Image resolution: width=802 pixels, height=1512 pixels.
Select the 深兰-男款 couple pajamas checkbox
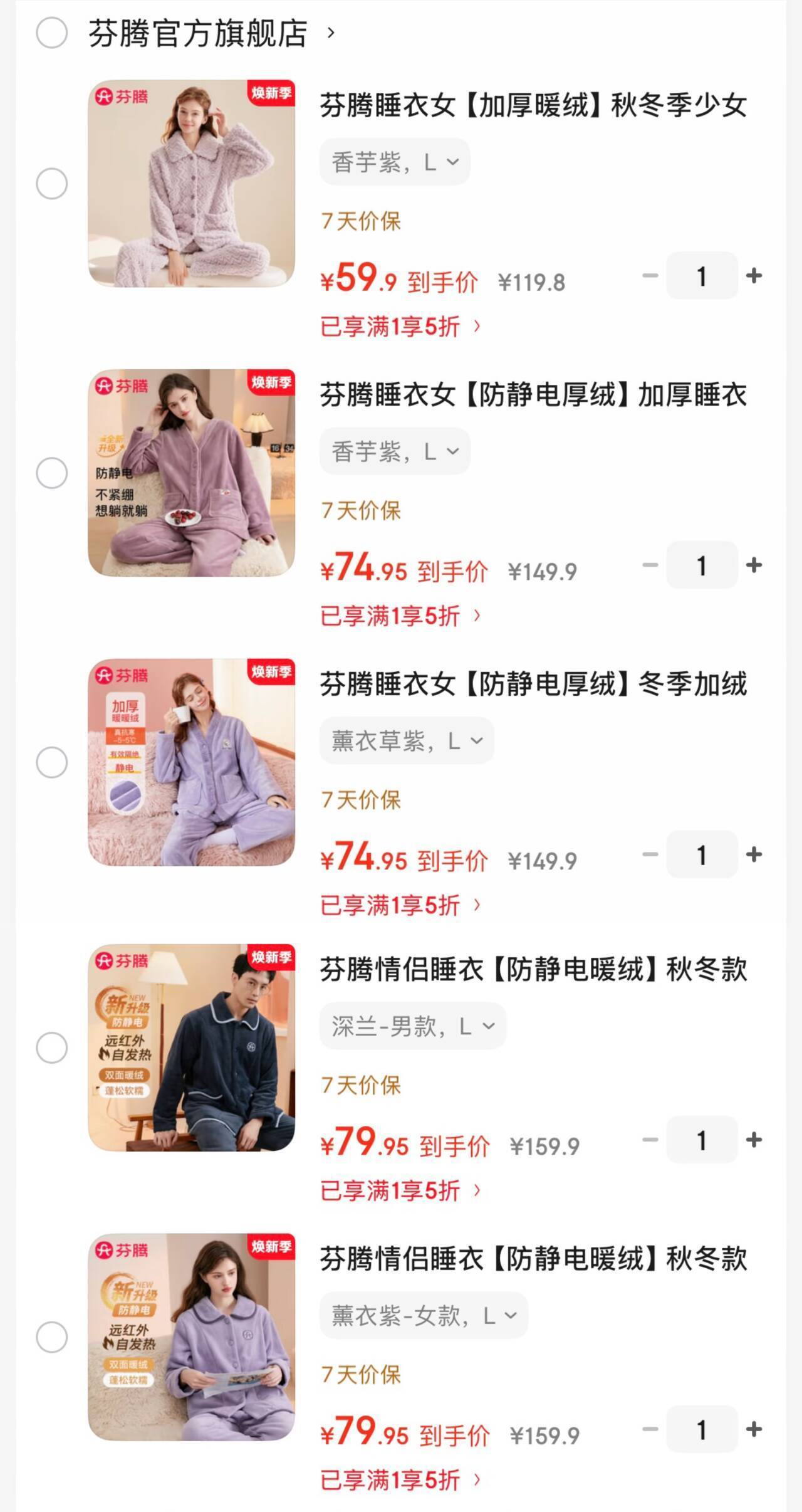tap(52, 1047)
